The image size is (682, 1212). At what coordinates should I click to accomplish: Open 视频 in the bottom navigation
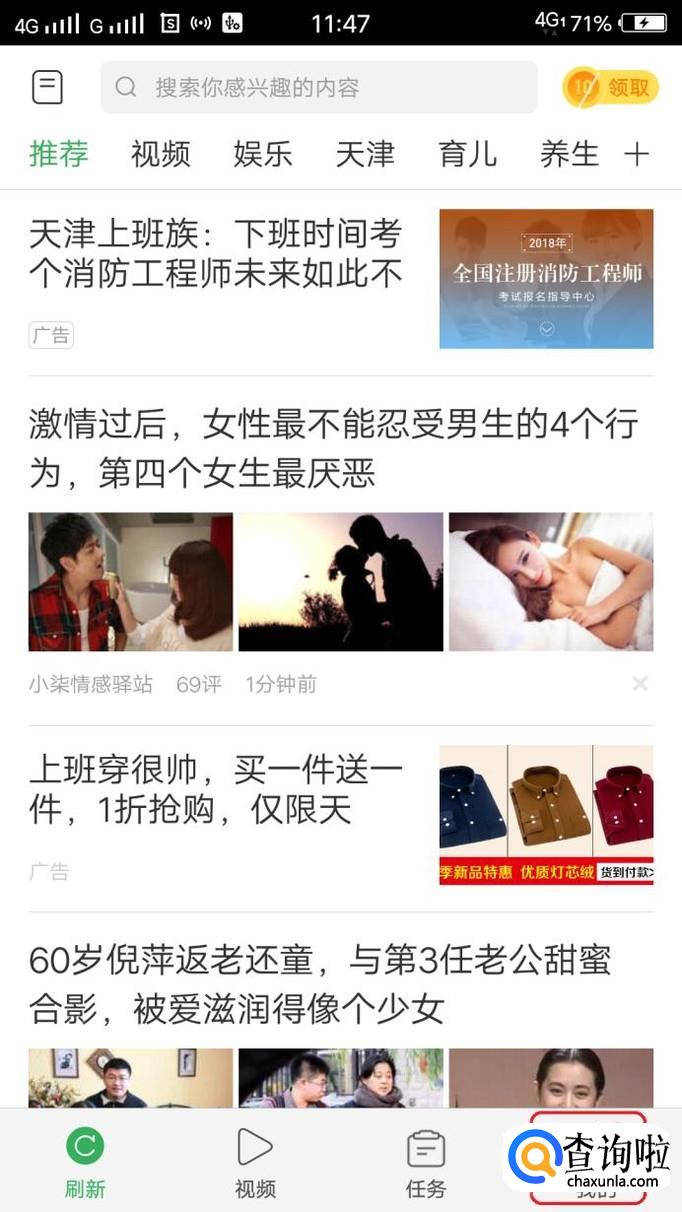click(x=255, y=1162)
